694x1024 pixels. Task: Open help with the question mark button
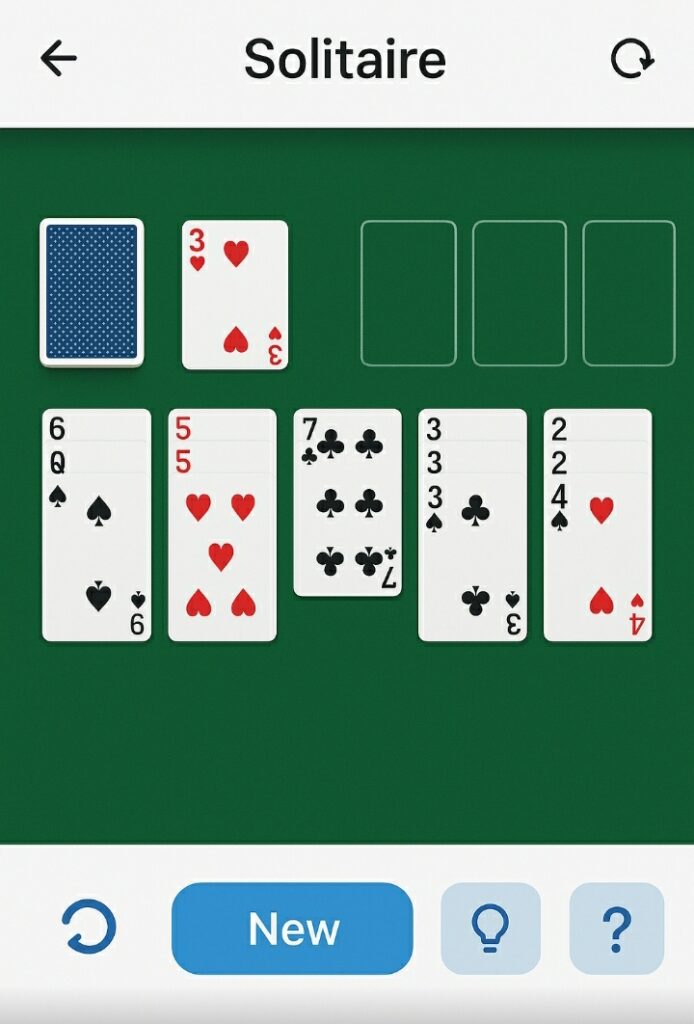point(616,928)
